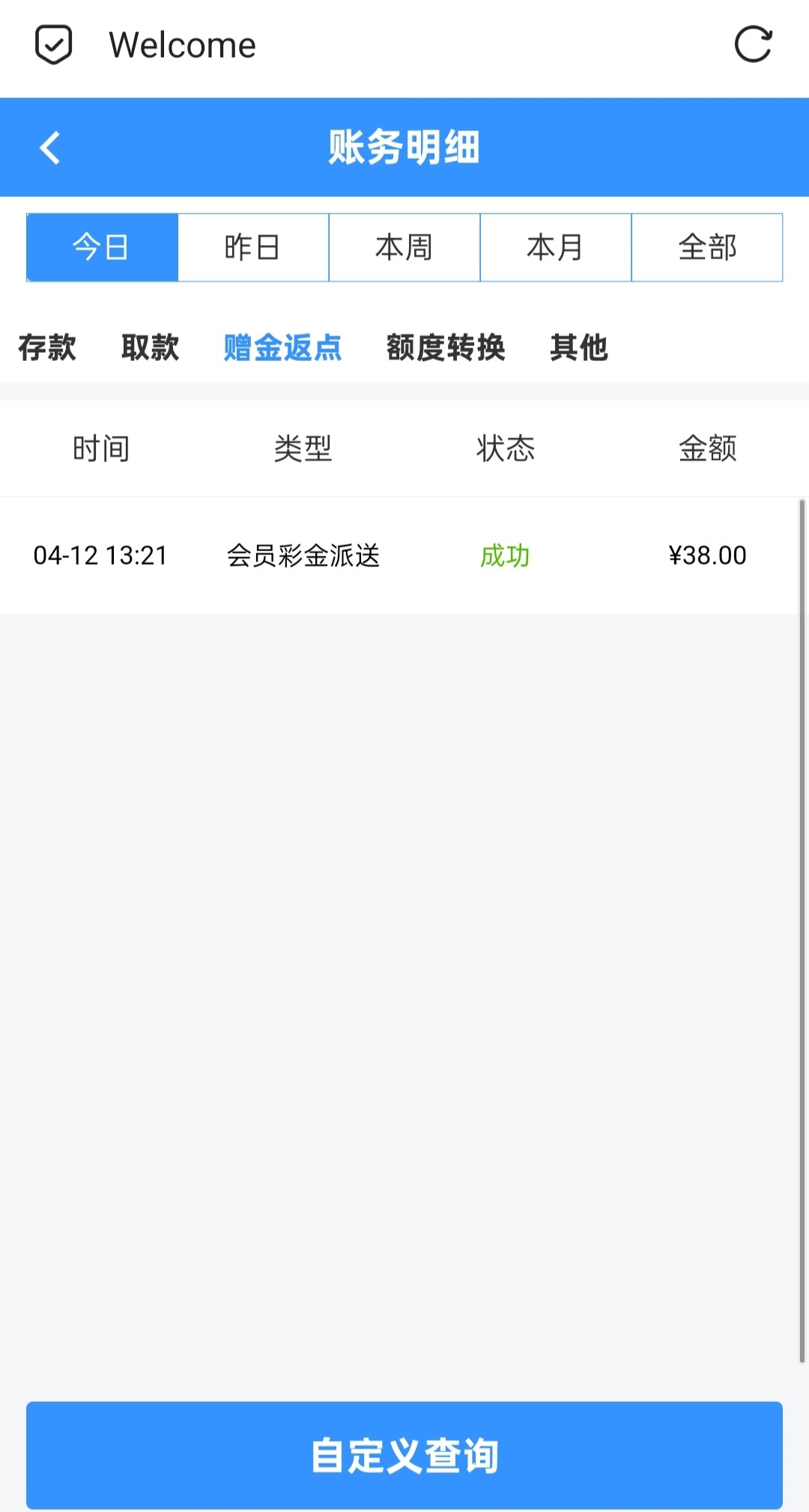Show 全部 transaction records

point(707,247)
